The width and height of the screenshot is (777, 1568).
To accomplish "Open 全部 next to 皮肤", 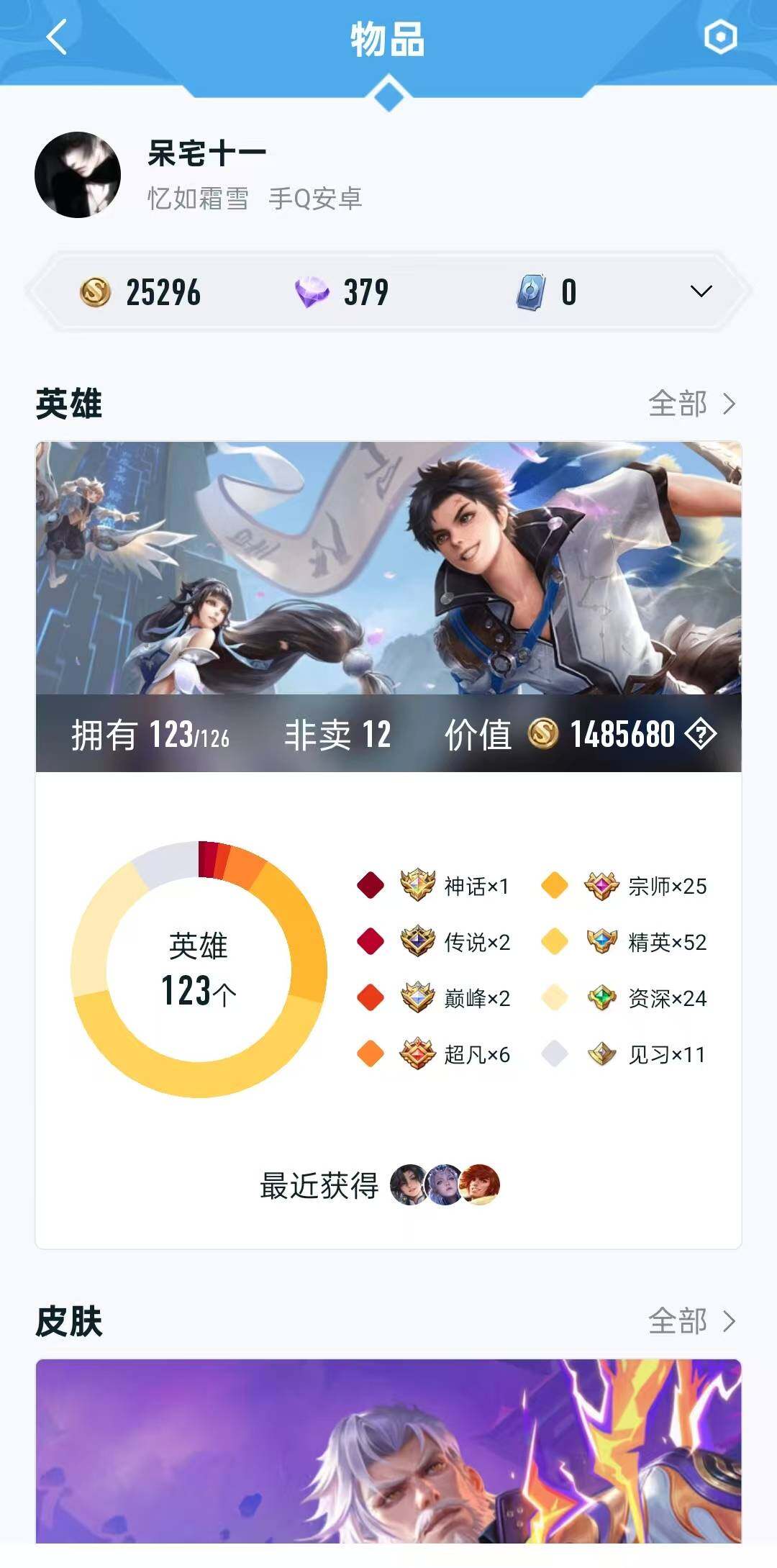I will (x=691, y=1321).
